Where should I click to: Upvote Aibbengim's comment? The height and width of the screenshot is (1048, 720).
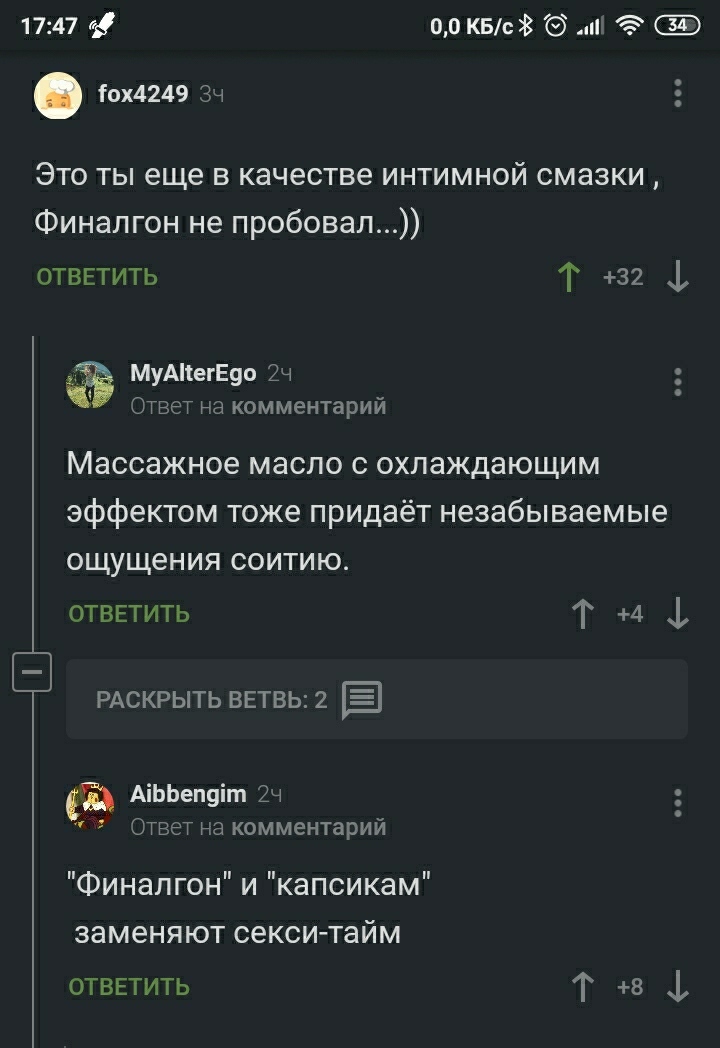coord(582,988)
